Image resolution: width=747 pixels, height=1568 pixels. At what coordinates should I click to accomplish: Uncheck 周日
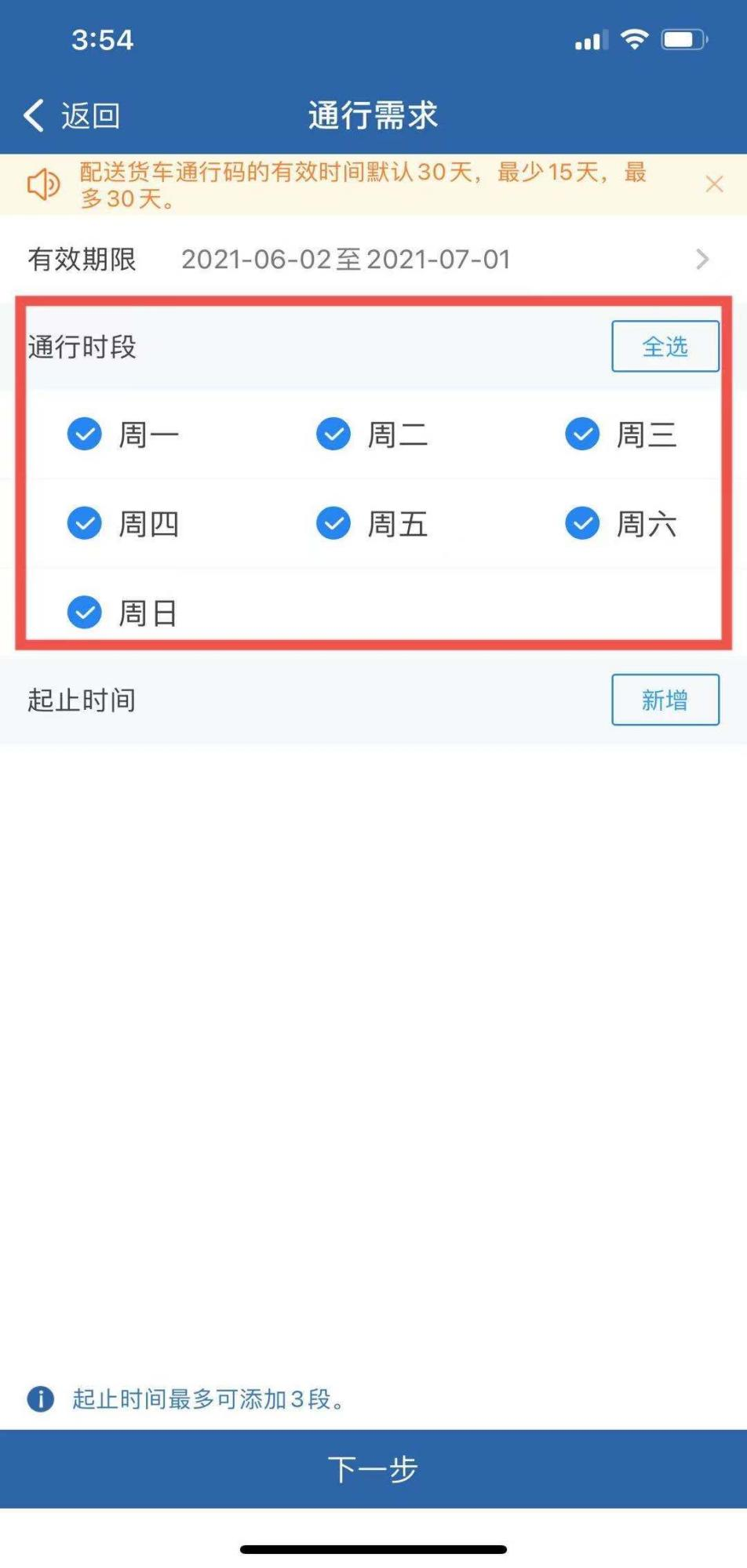tap(85, 613)
